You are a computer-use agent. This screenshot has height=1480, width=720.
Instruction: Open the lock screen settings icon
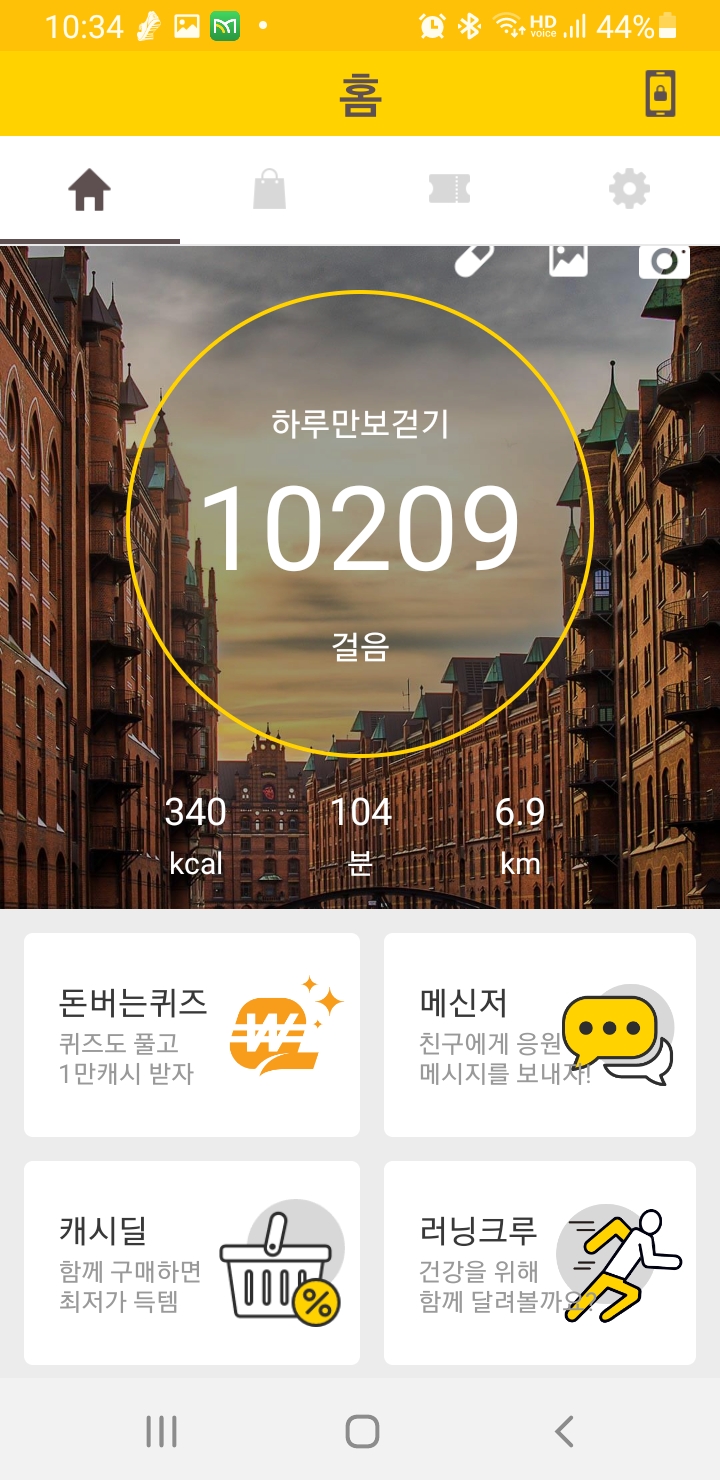(x=659, y=94)
